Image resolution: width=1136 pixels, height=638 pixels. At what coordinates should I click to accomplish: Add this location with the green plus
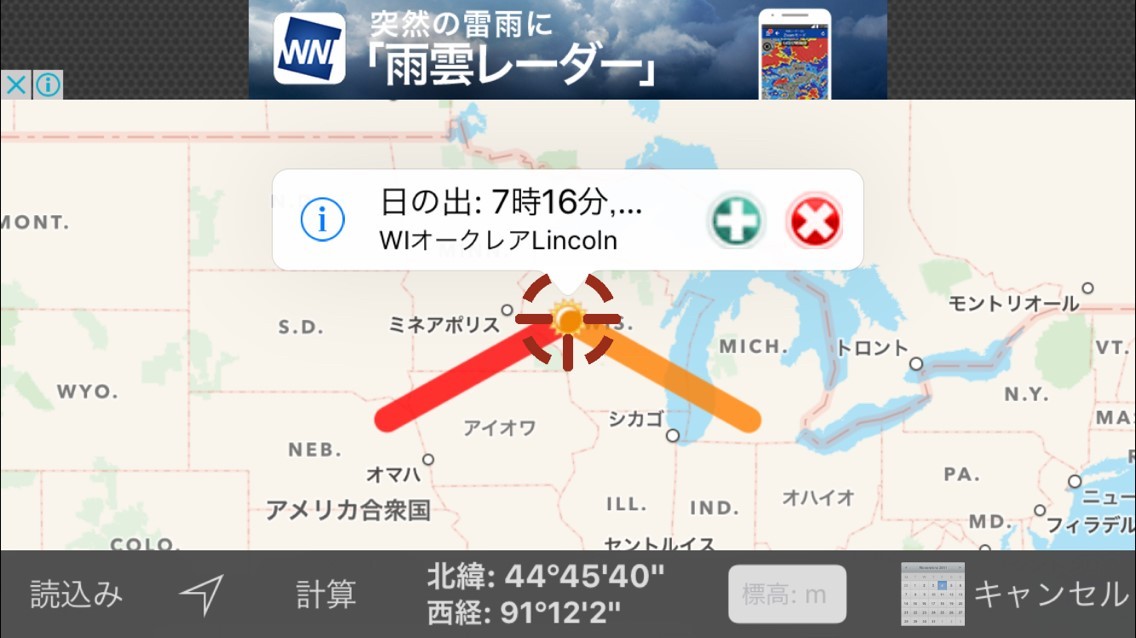tap(736, 220)
